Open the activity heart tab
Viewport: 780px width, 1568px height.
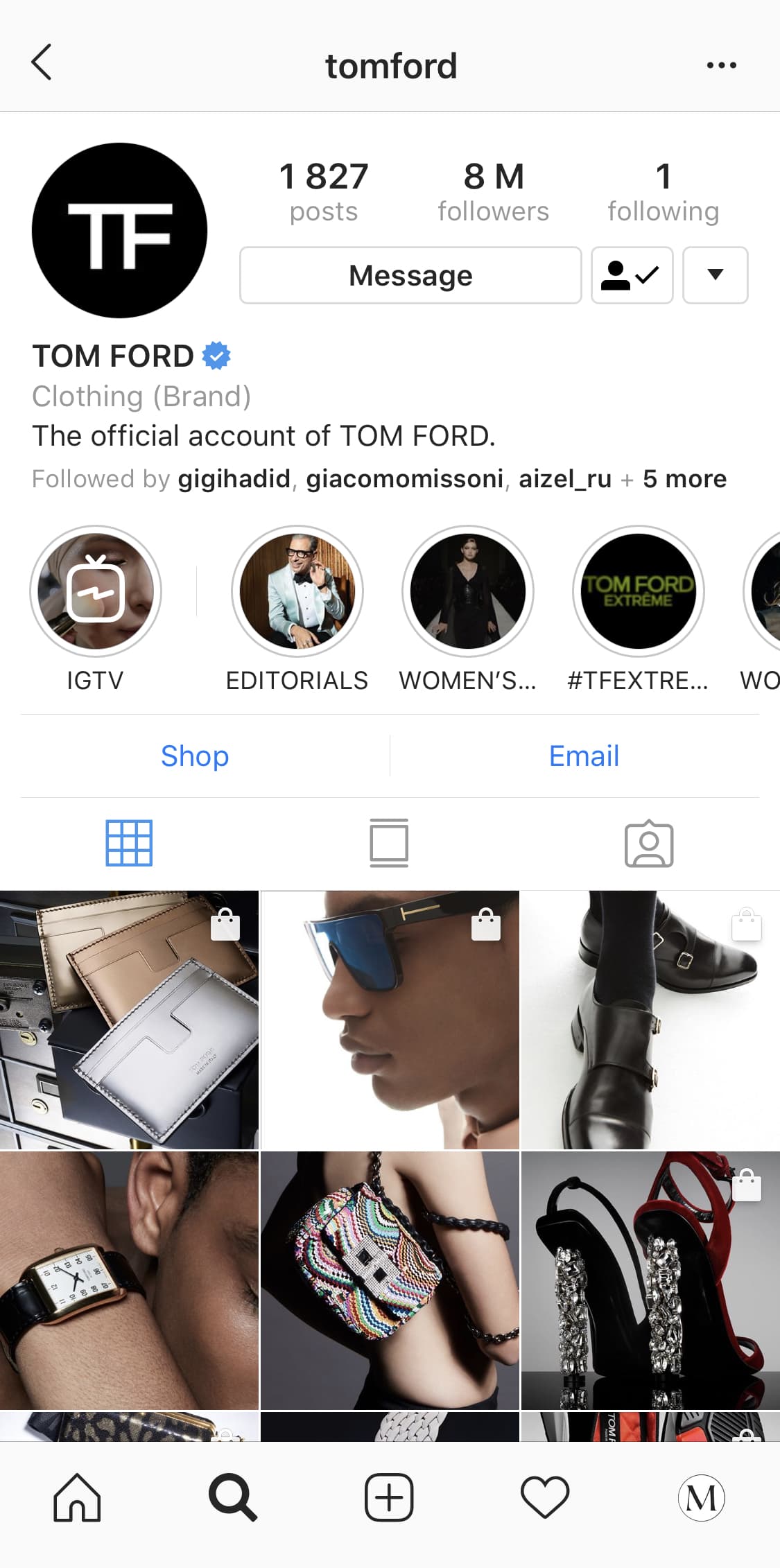click(545, 1498)
